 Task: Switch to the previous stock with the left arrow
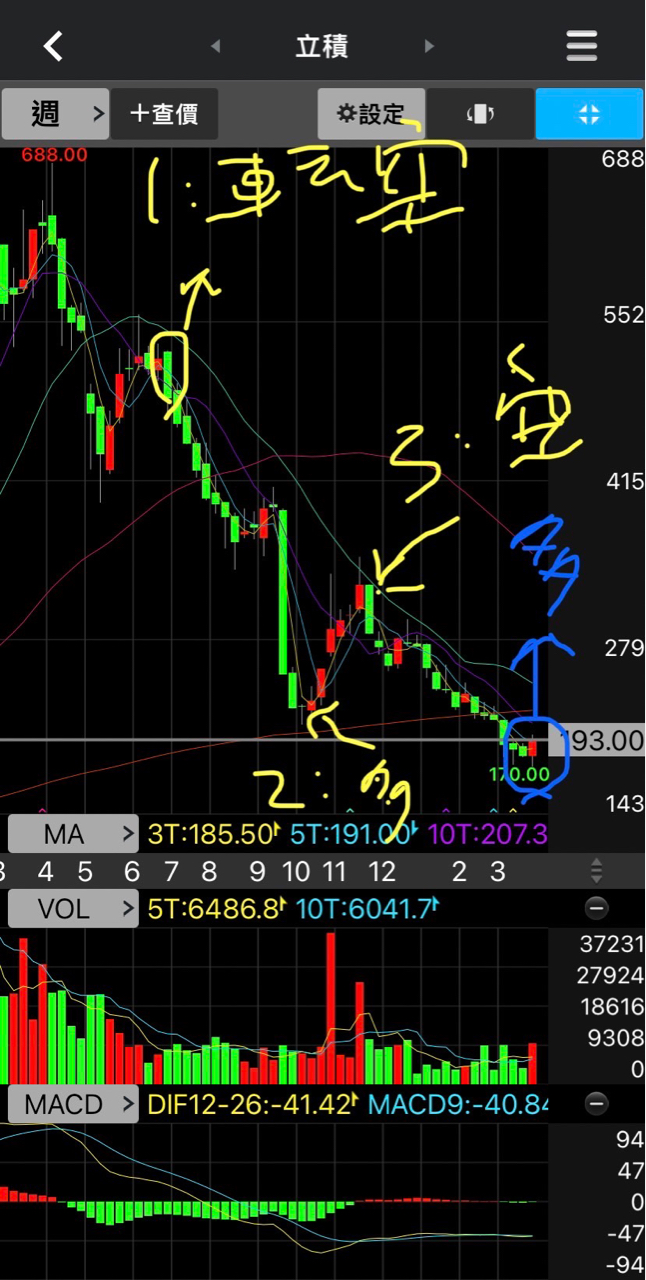click(x=215, y=46)
